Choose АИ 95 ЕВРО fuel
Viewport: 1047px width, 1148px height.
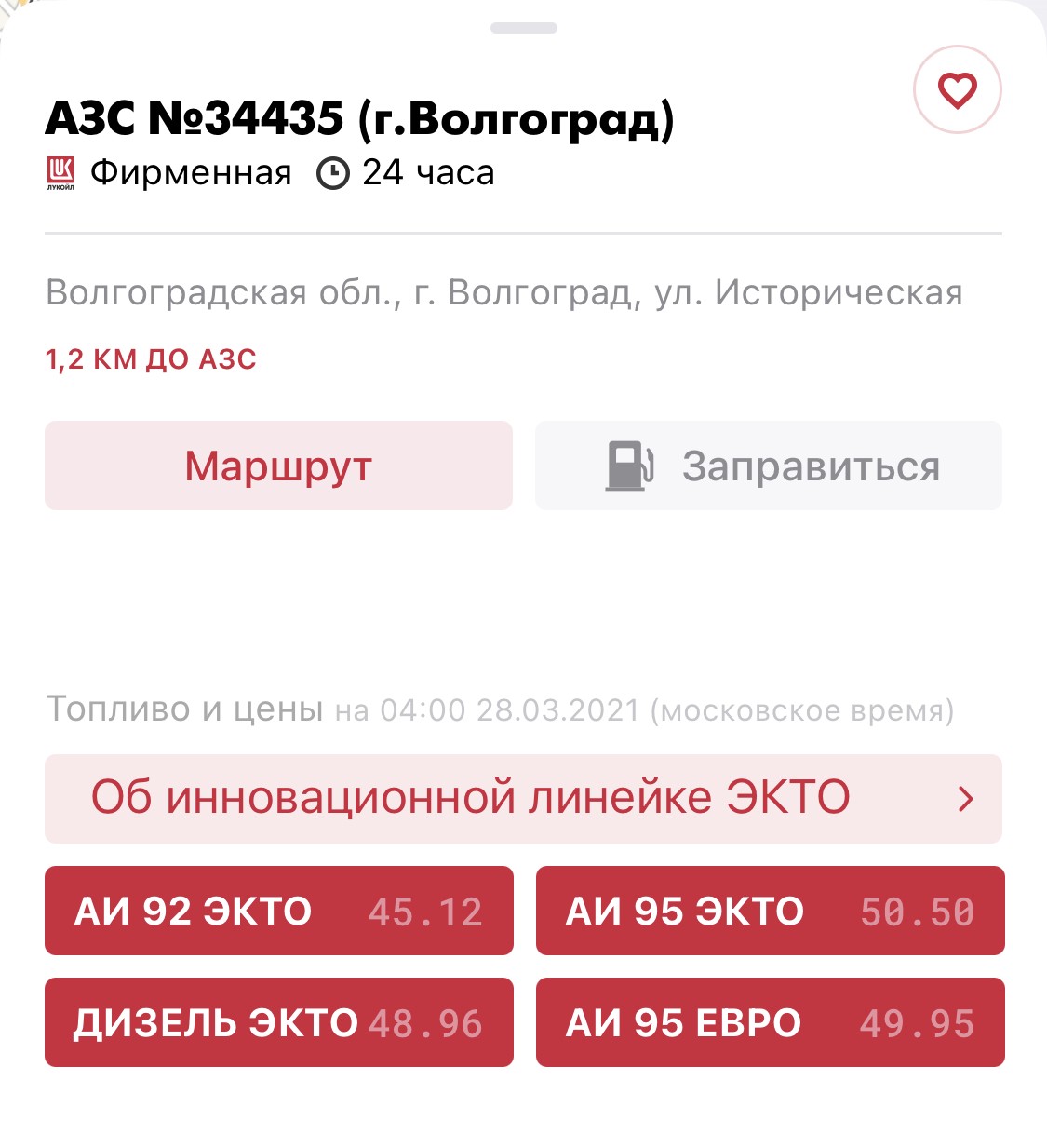point(770,1022)
